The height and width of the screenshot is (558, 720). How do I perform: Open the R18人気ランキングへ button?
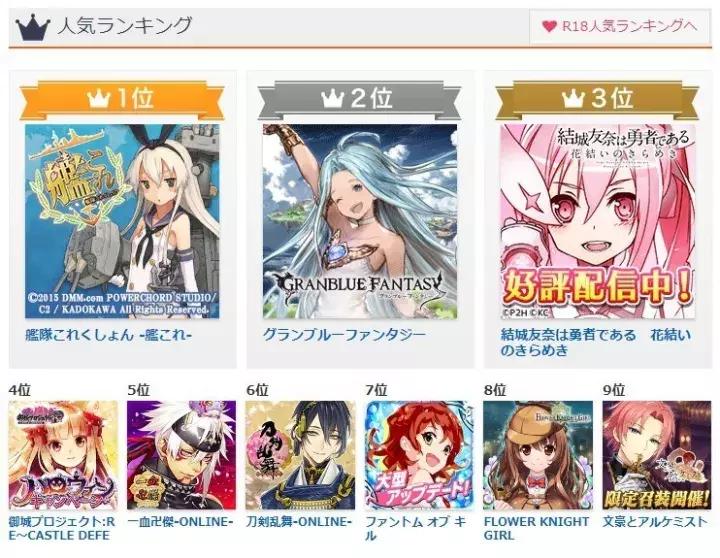tap(619, 26)
